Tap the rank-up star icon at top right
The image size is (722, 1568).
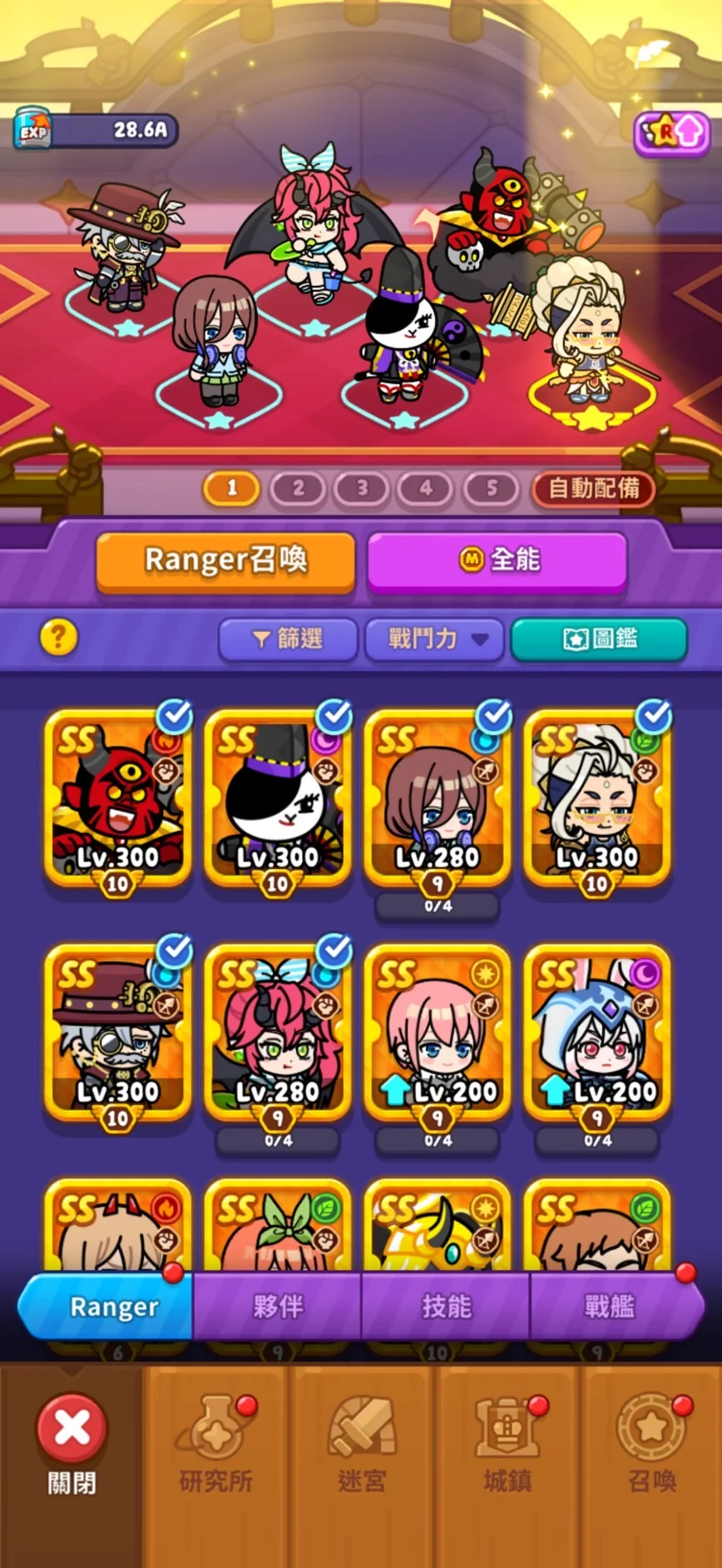pos(671,131)
